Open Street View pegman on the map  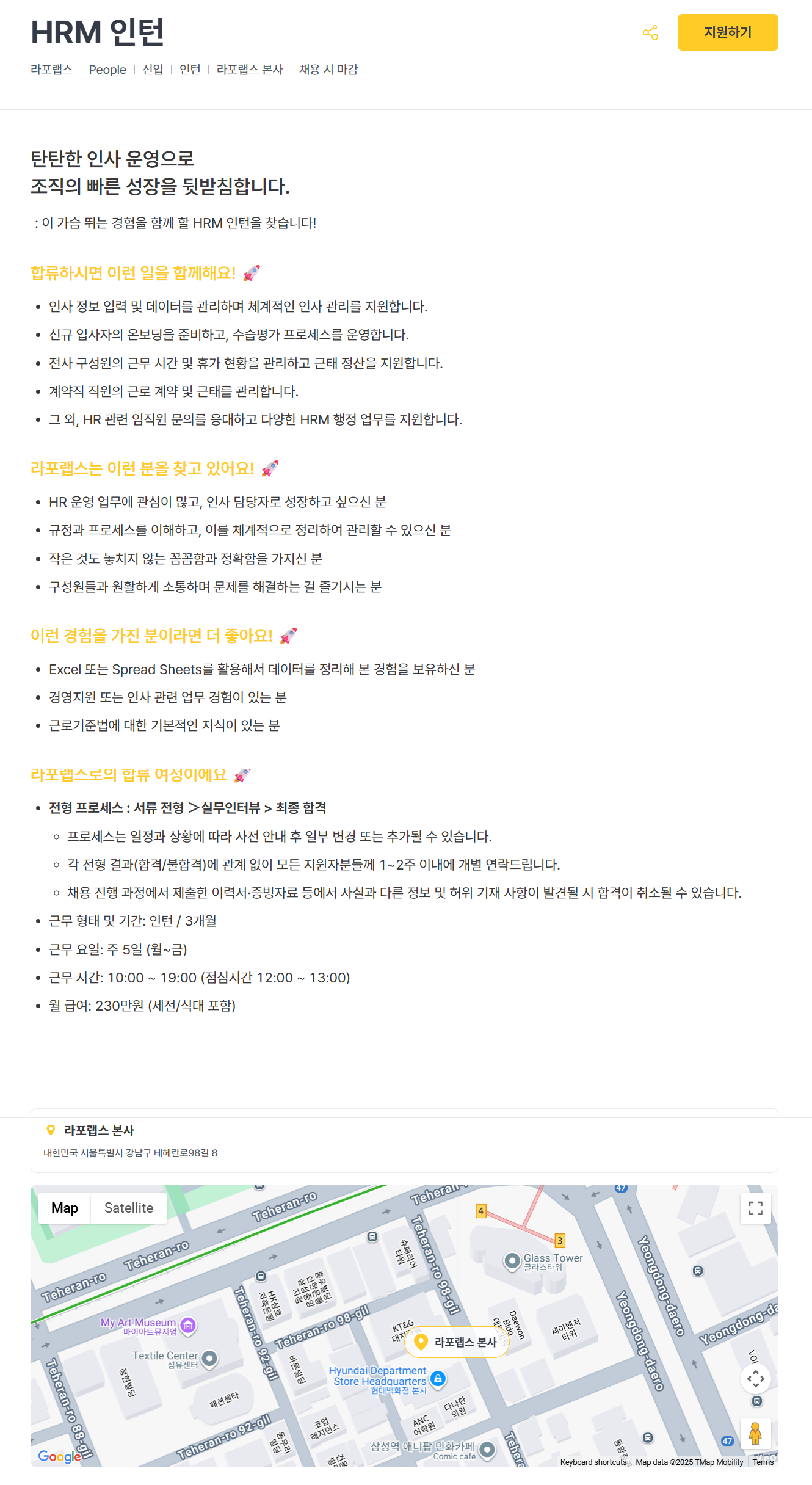pos(755,1432)
